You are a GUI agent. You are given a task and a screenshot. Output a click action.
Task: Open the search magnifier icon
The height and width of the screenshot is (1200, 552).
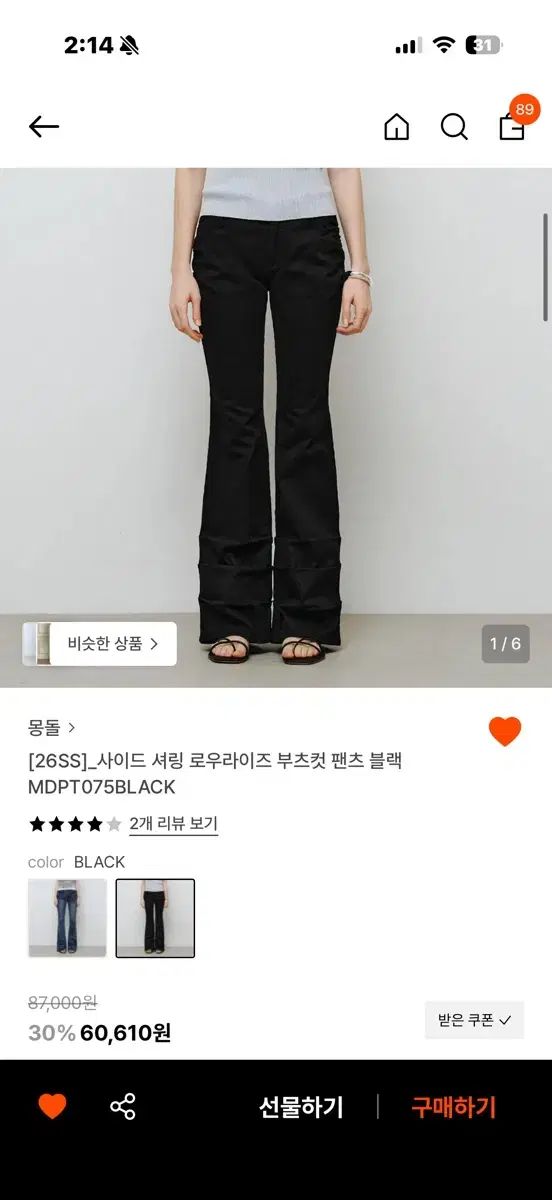pyautogui.click(x=454, y=127)
